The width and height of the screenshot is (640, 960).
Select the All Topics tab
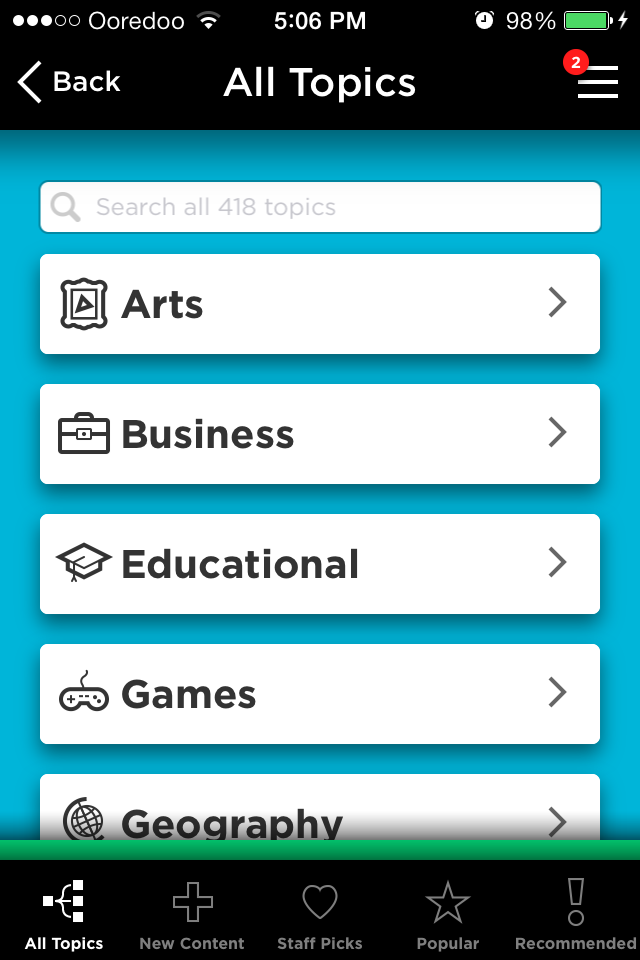point(64,915)
